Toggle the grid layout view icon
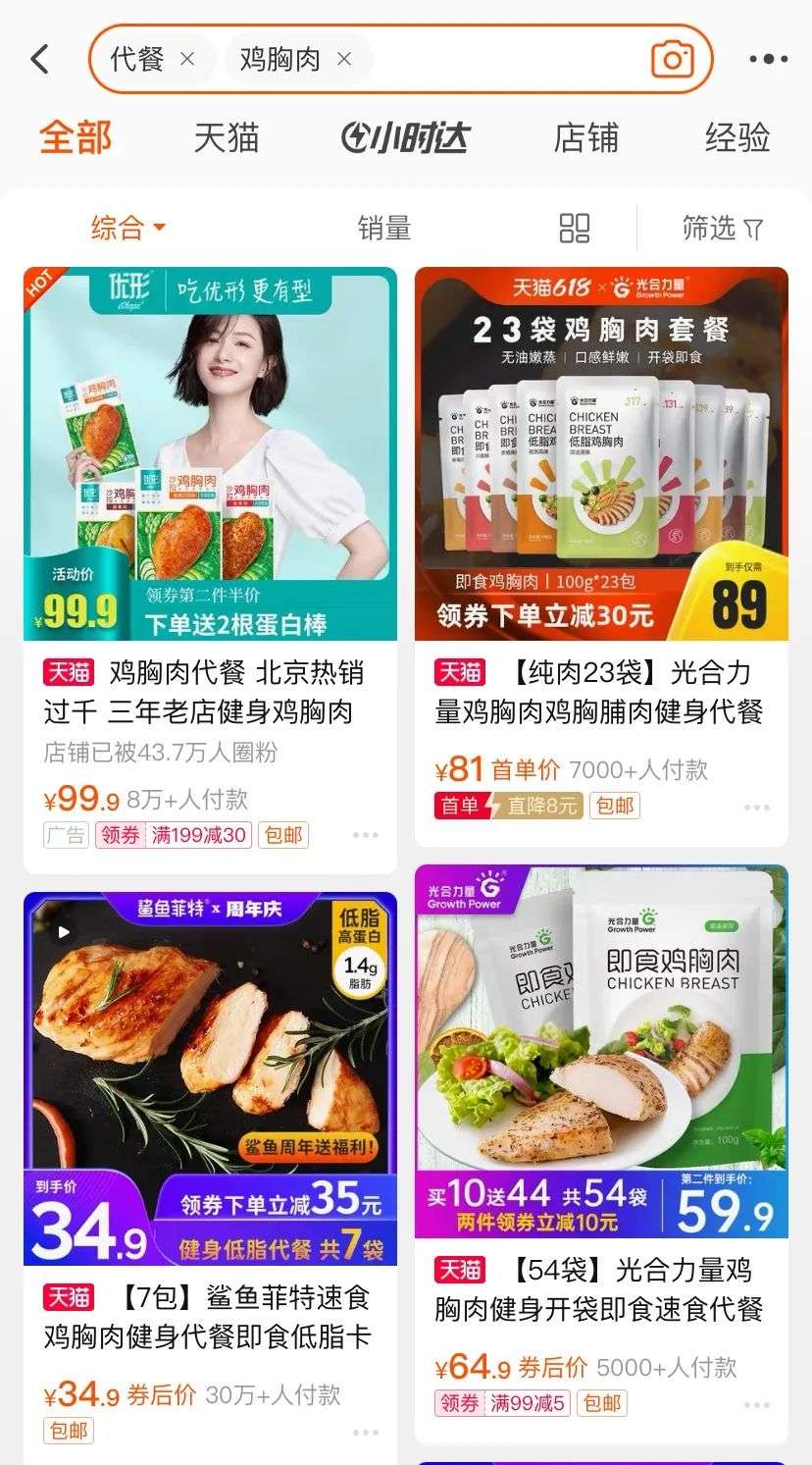Image resolution: width=812 pixels, height=1465 pixels. tap(575, 229)
